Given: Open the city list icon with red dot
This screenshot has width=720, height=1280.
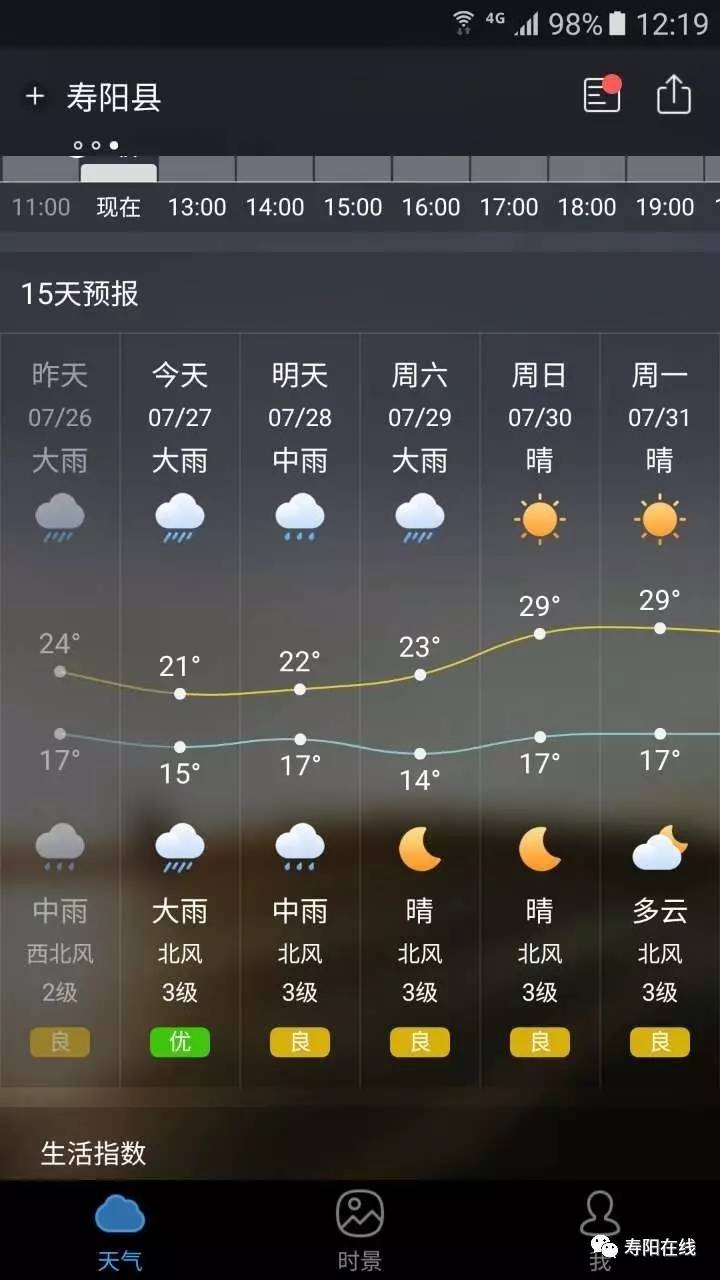Looking at the screenshot, I should [x=601, y=94].
